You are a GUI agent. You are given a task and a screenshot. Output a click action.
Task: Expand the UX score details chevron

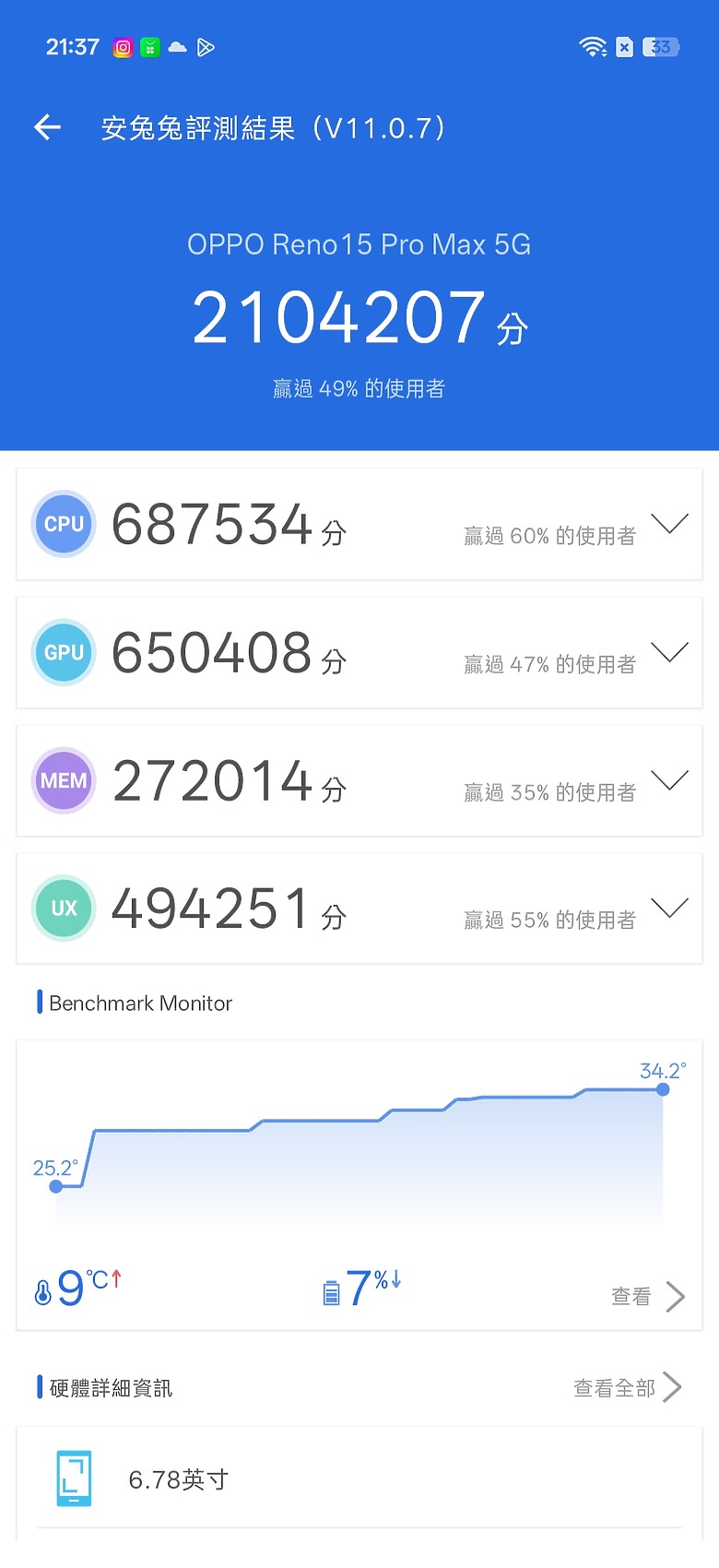[670, 908]
